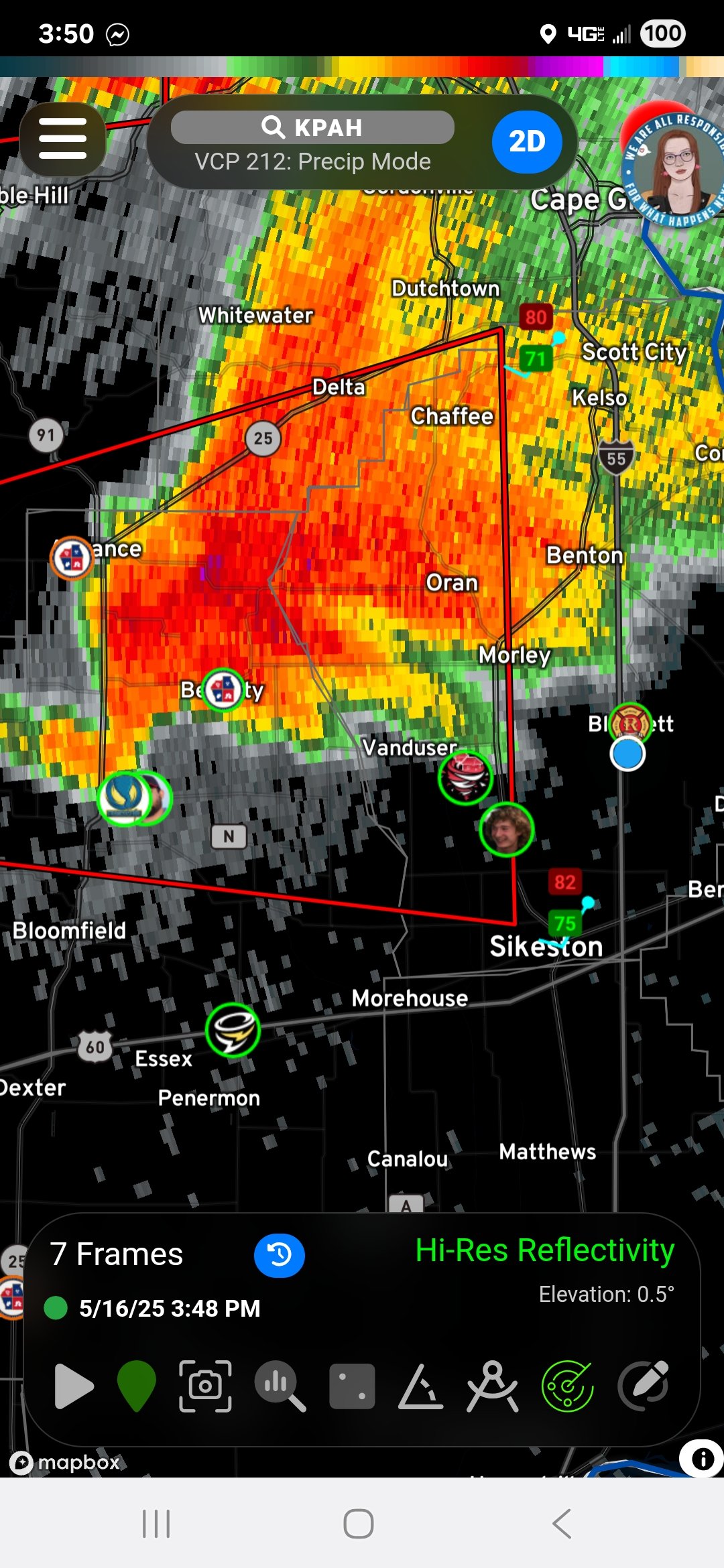
Task: Open the triangle angle measuring tool
Action: click(421, 1386)
